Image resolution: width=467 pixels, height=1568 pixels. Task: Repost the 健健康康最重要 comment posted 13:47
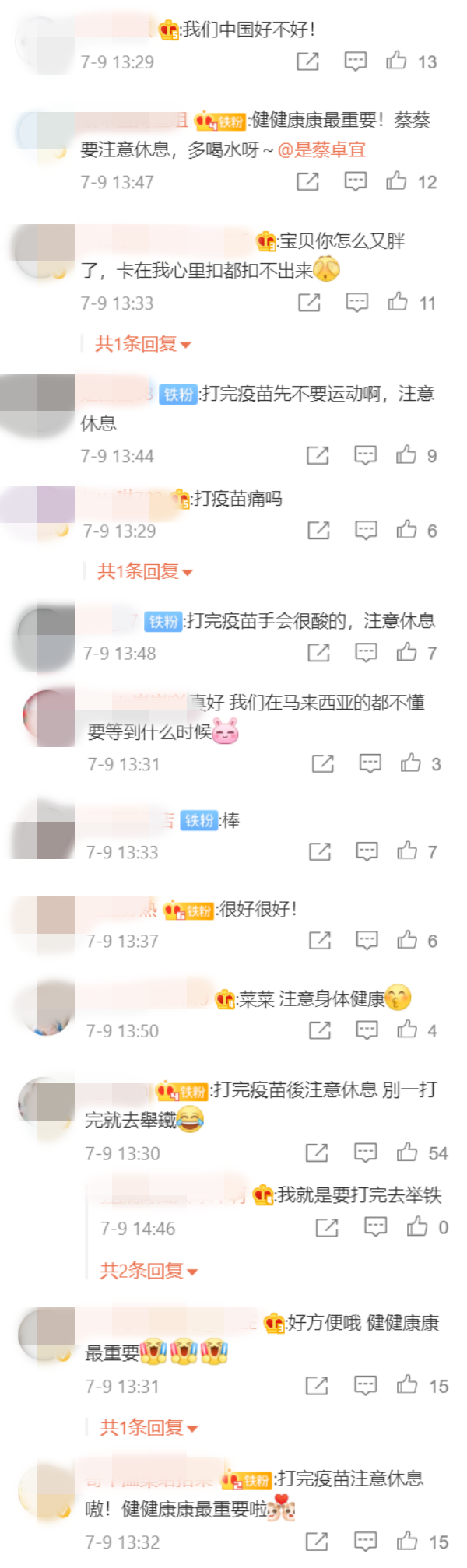(x=308, y=181)
